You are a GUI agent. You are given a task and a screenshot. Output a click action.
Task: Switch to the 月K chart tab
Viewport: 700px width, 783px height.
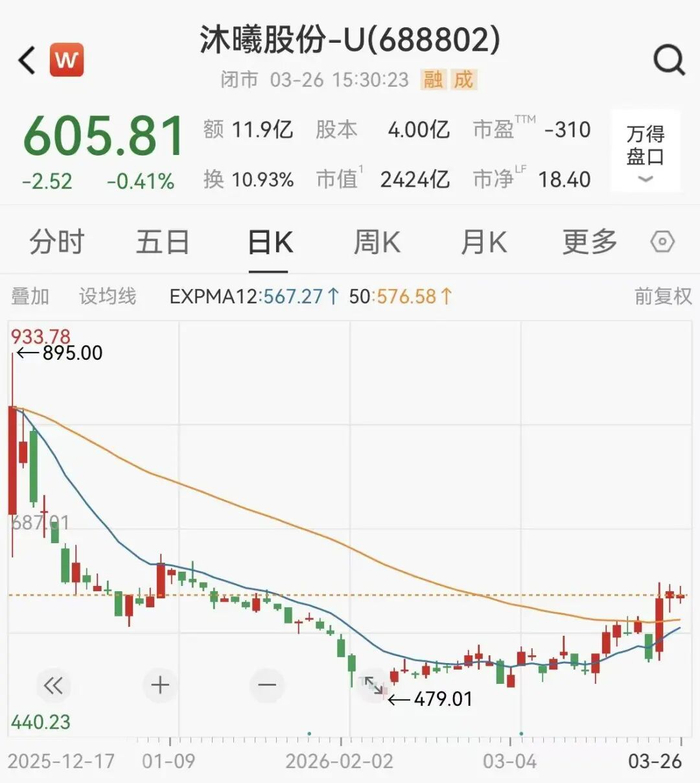tap(484, 242)
